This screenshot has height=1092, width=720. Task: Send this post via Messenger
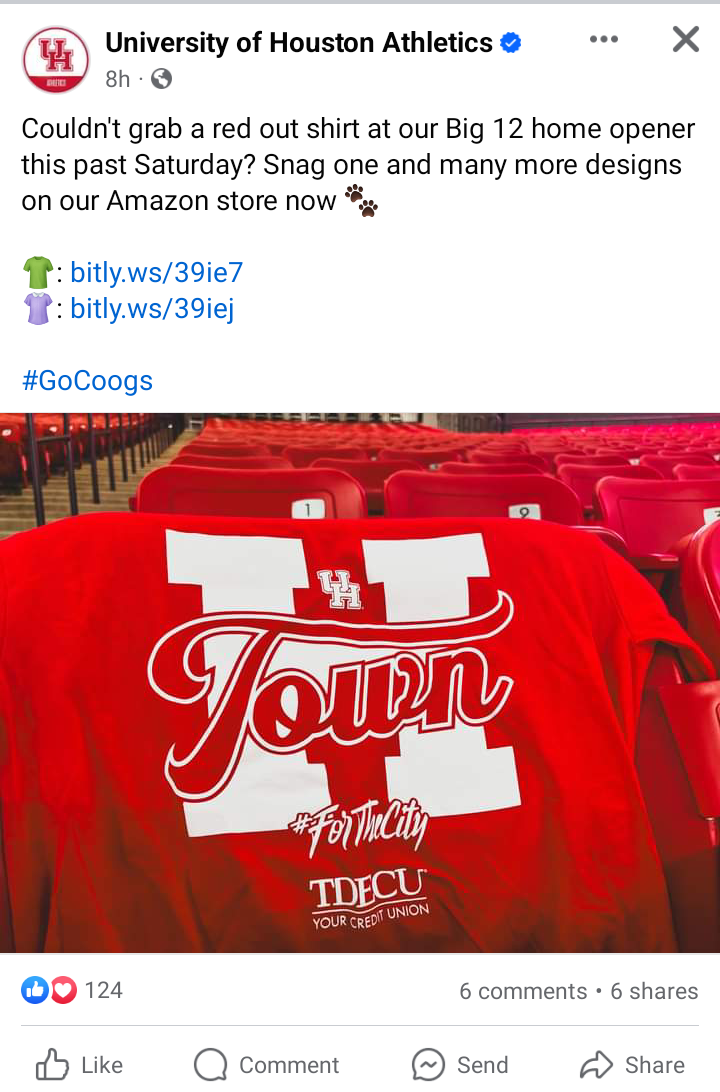pos(460,1065)
